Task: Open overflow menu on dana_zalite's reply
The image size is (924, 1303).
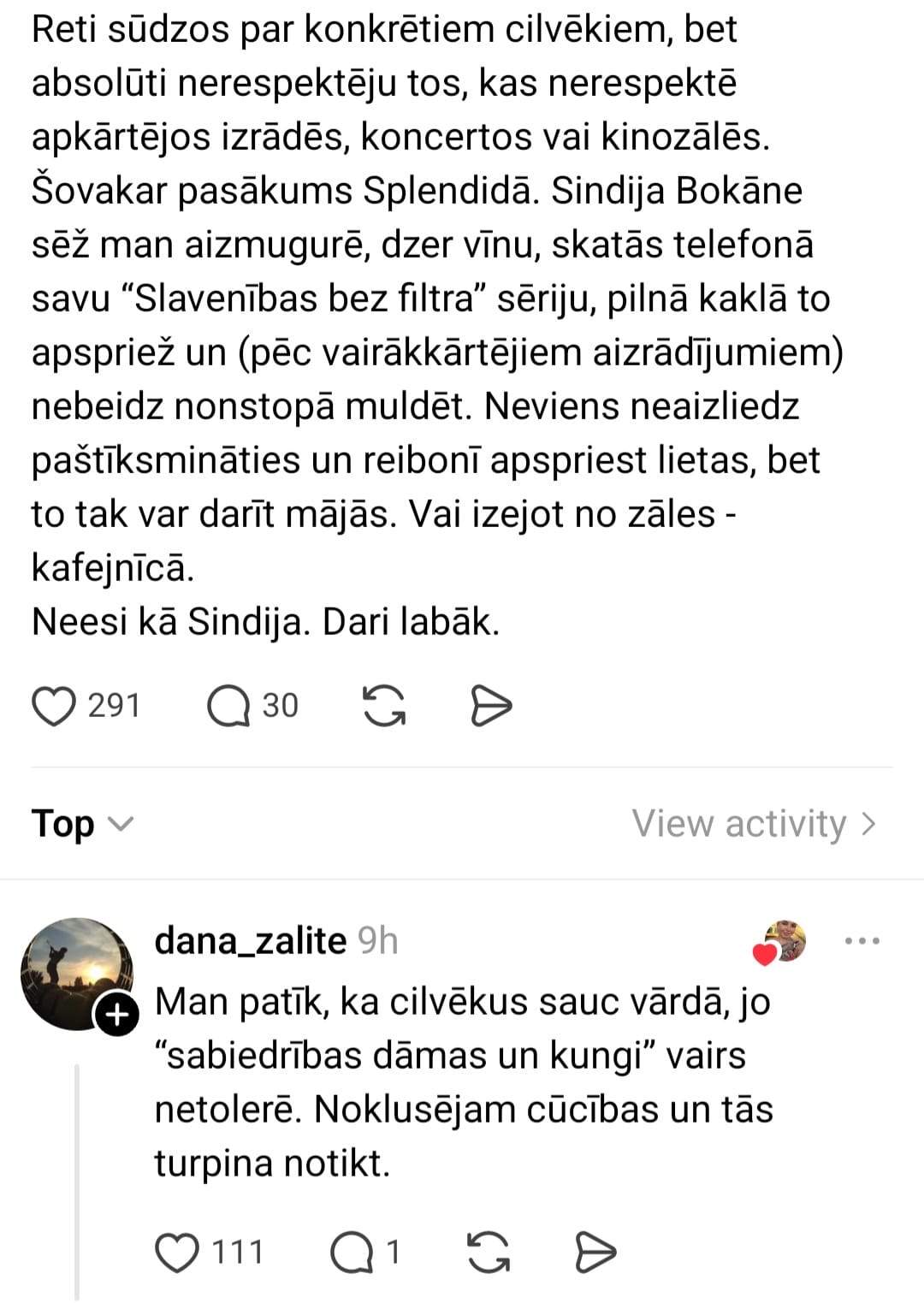Action: pyautogui.click(x=861, y=941)
